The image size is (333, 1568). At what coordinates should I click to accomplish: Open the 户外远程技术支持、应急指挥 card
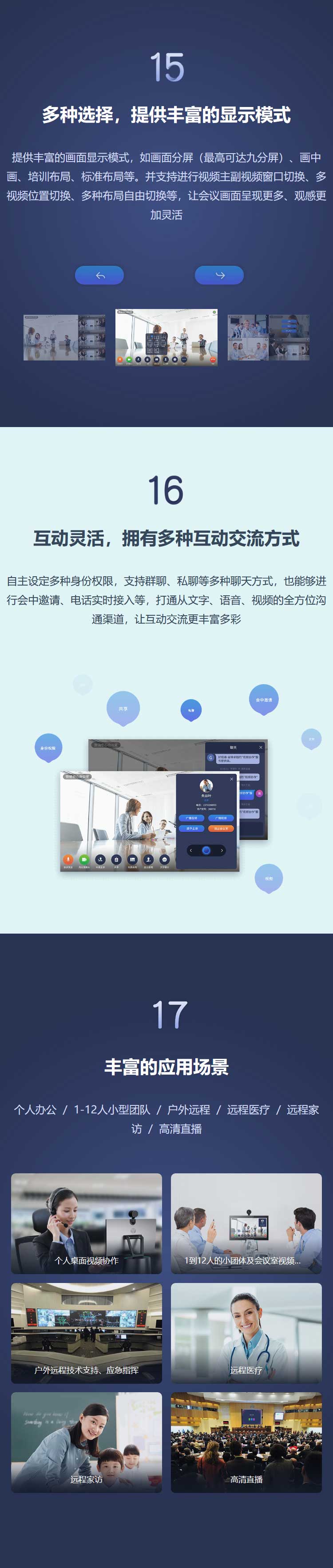tap(87, 1332)
